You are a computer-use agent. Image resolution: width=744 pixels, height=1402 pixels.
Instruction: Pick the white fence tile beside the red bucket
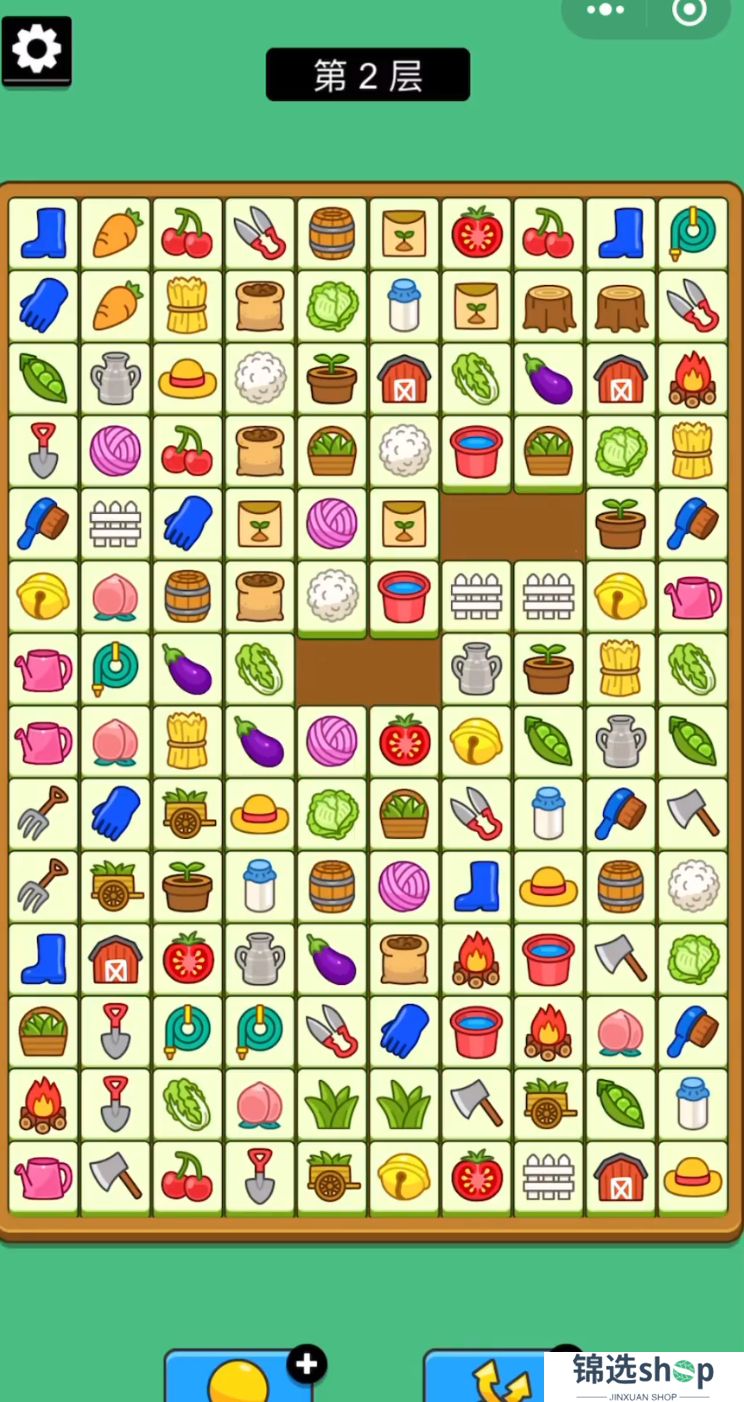[x=476, y=597]
